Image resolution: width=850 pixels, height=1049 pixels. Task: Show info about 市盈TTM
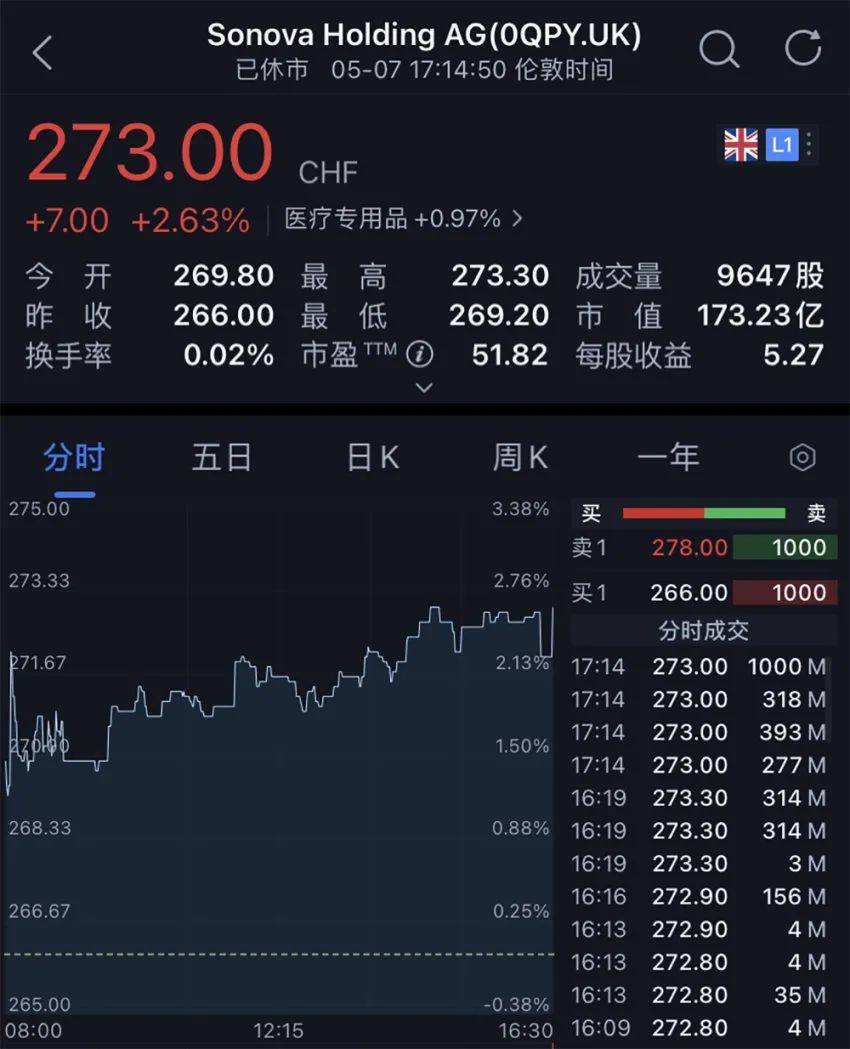[x=421, y=354]
